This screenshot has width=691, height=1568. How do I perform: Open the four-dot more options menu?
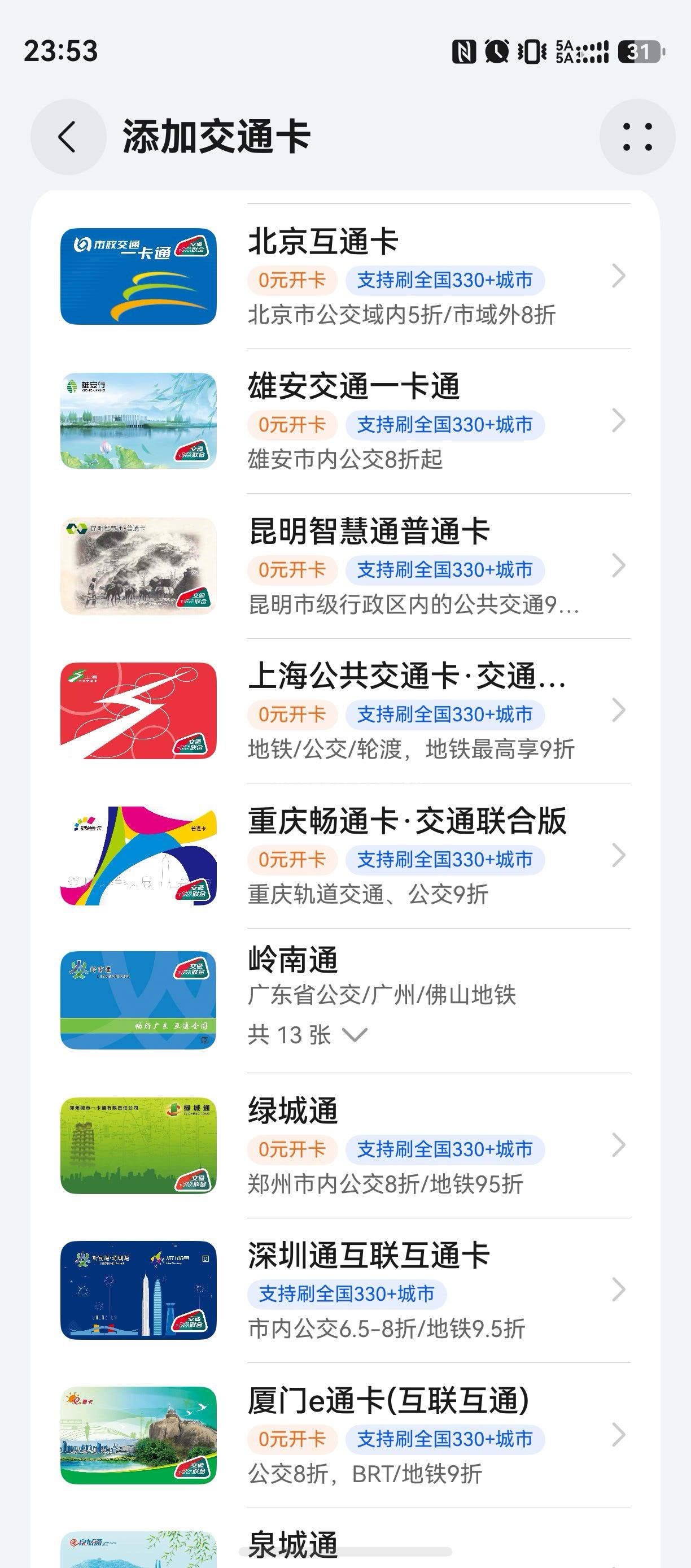coord(637,137)
